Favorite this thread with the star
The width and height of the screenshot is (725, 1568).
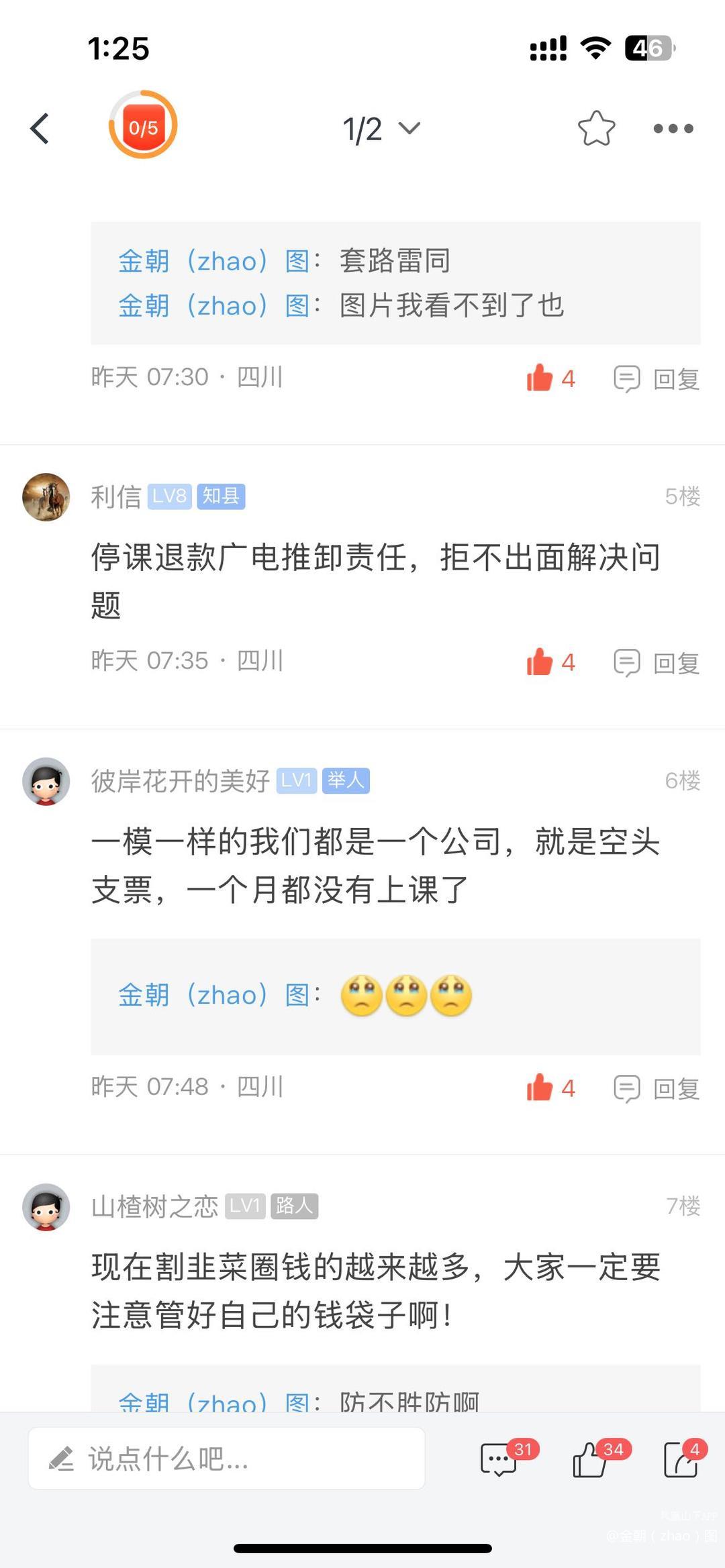596,128
